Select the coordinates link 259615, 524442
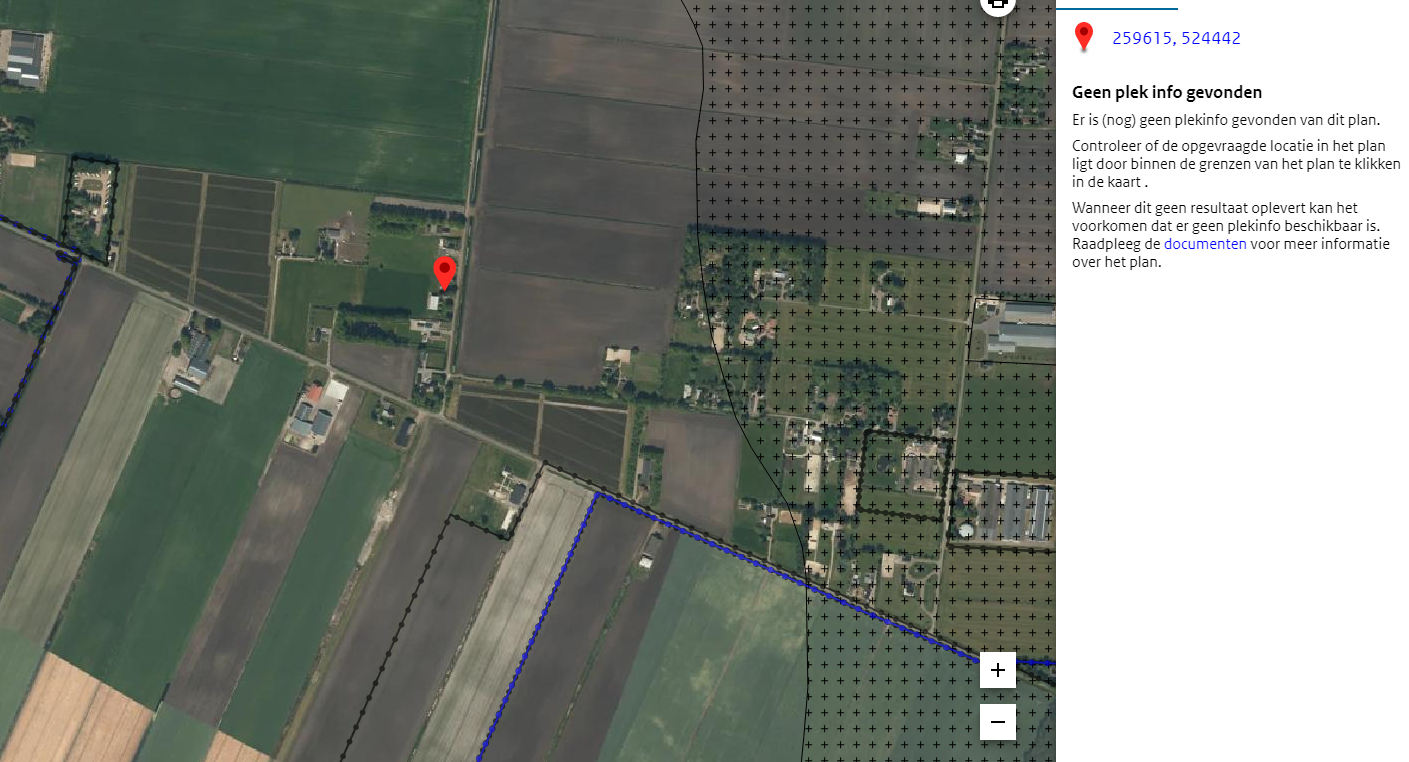This screenshot has width=1409, height=762. [x=1176, y=38]
